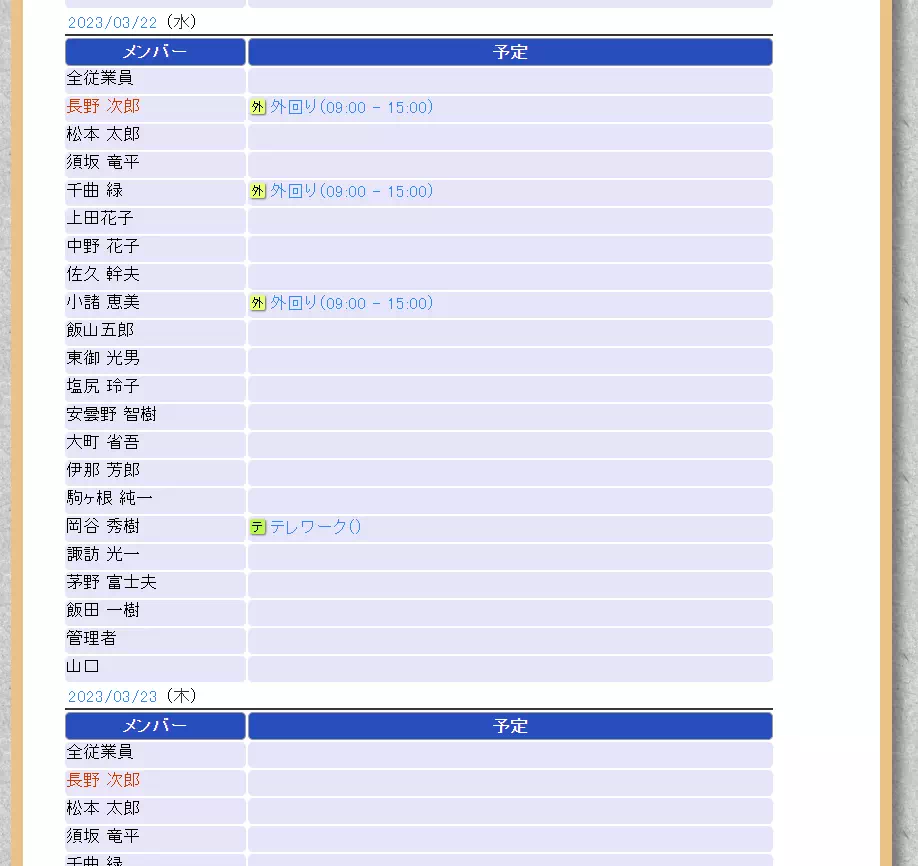Viewport: 918px width, 866px height.
Task: Open 岡谷 秀樹's テレワーク schedule entry
Action: pos(315,528)
